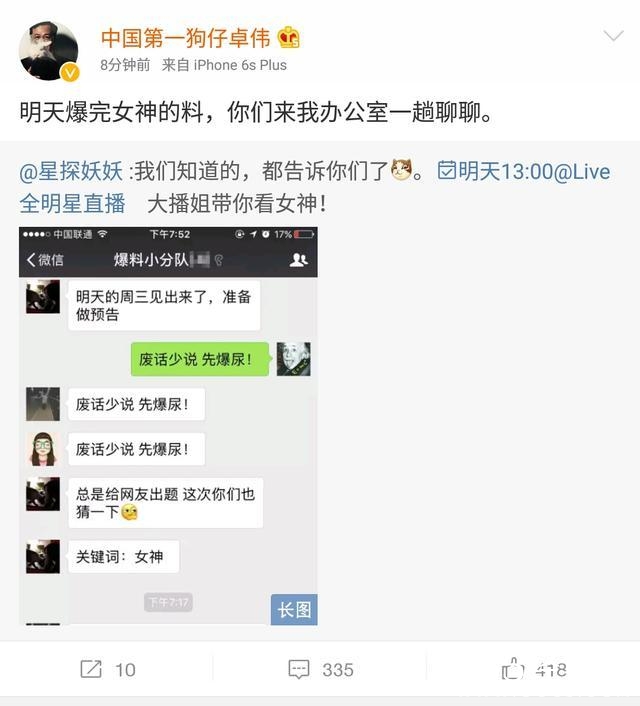Like this post with thumbs up

click(x=533, y=669)
